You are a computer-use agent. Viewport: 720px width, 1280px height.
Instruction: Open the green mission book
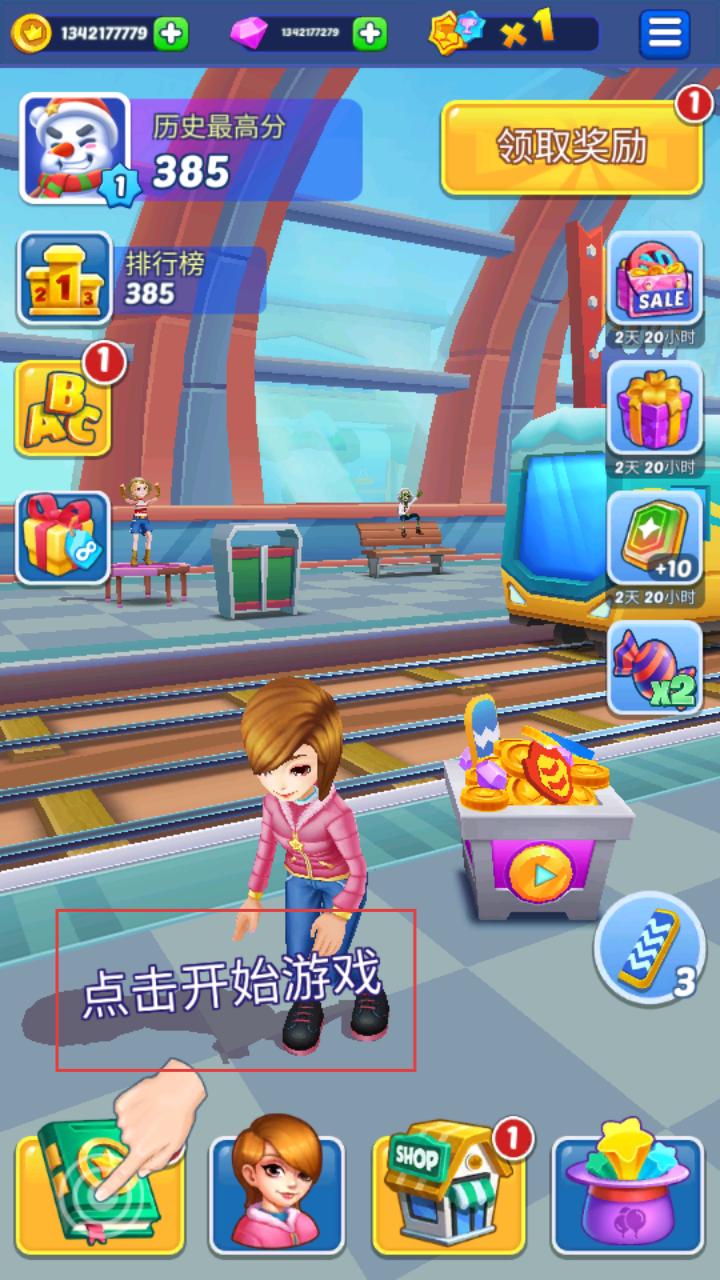click(100, 1195)
